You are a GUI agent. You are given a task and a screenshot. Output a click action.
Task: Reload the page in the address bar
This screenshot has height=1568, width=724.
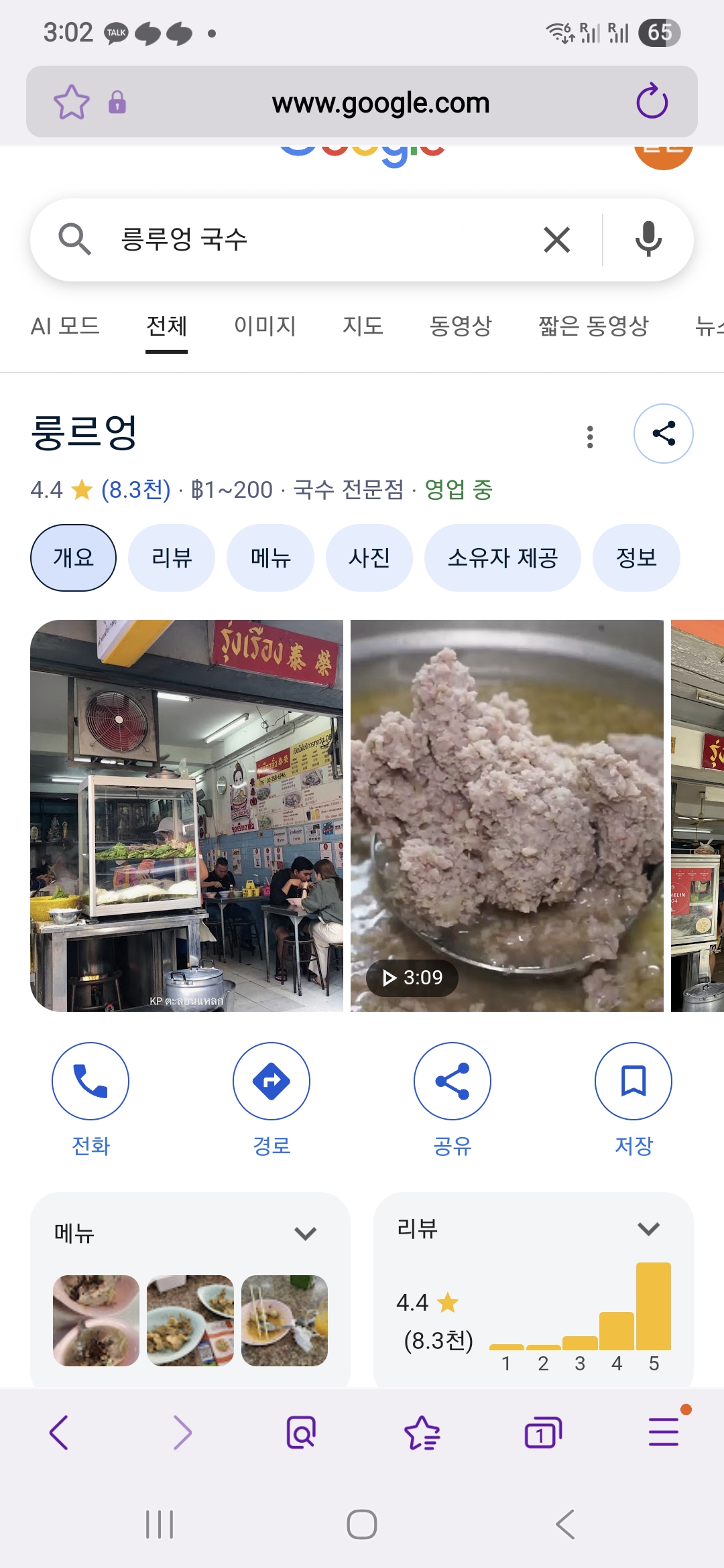(x=652, y=102)
